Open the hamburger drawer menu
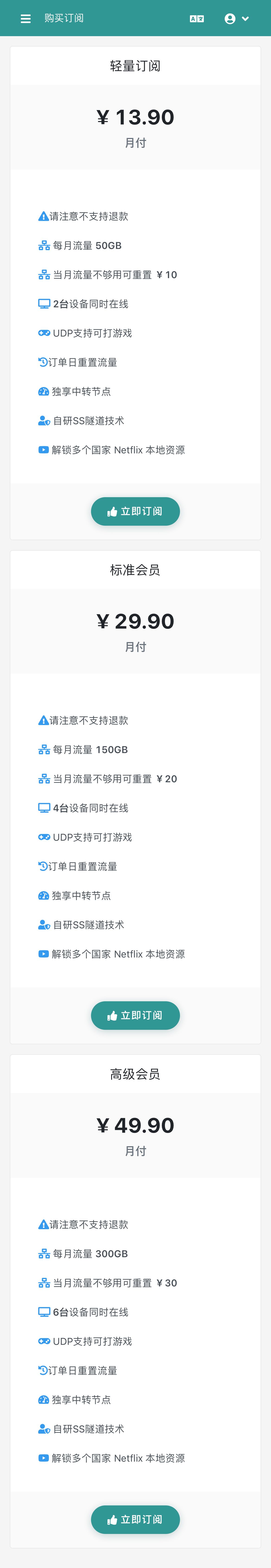Viewport: 271px width, 1568px height. pos(25,19)
